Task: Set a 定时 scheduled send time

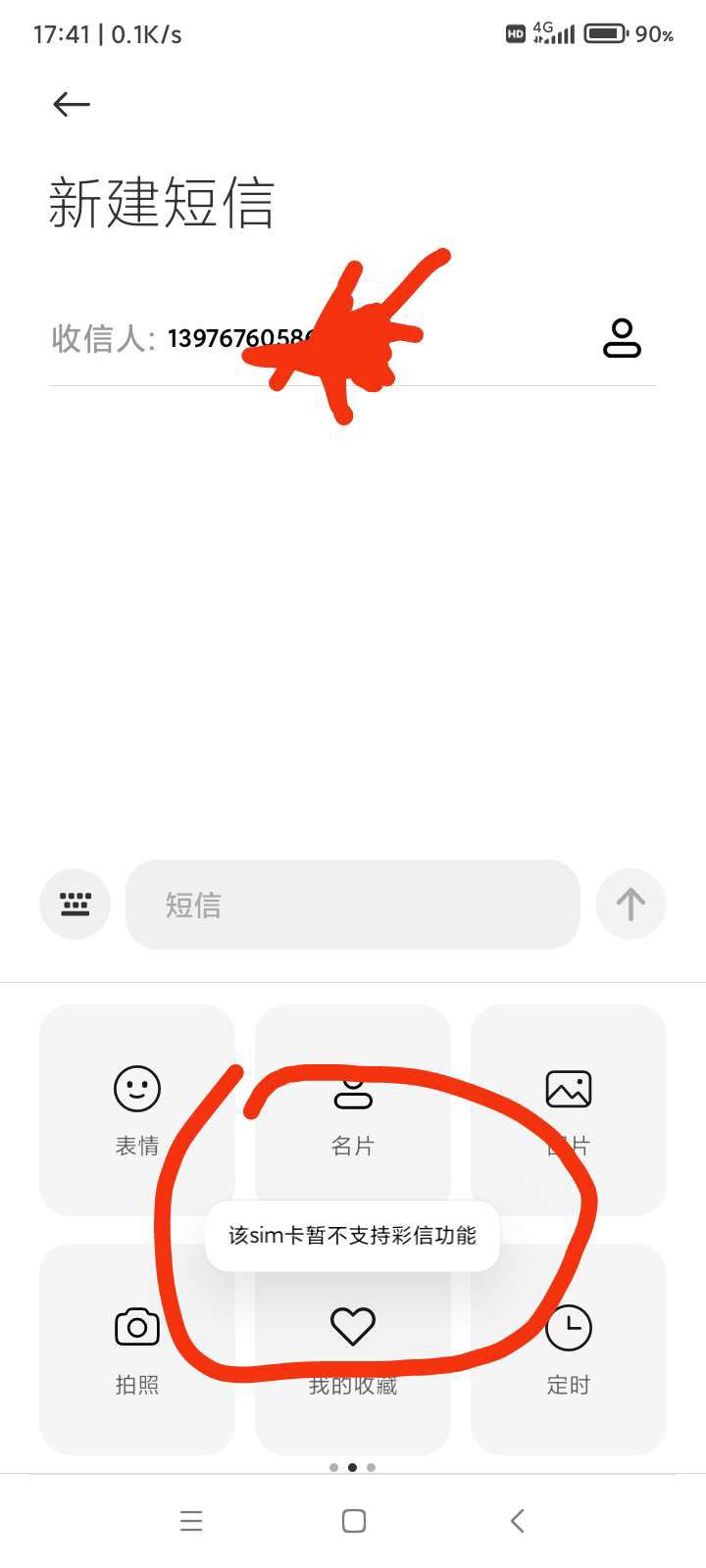Action: point(568,1348)
